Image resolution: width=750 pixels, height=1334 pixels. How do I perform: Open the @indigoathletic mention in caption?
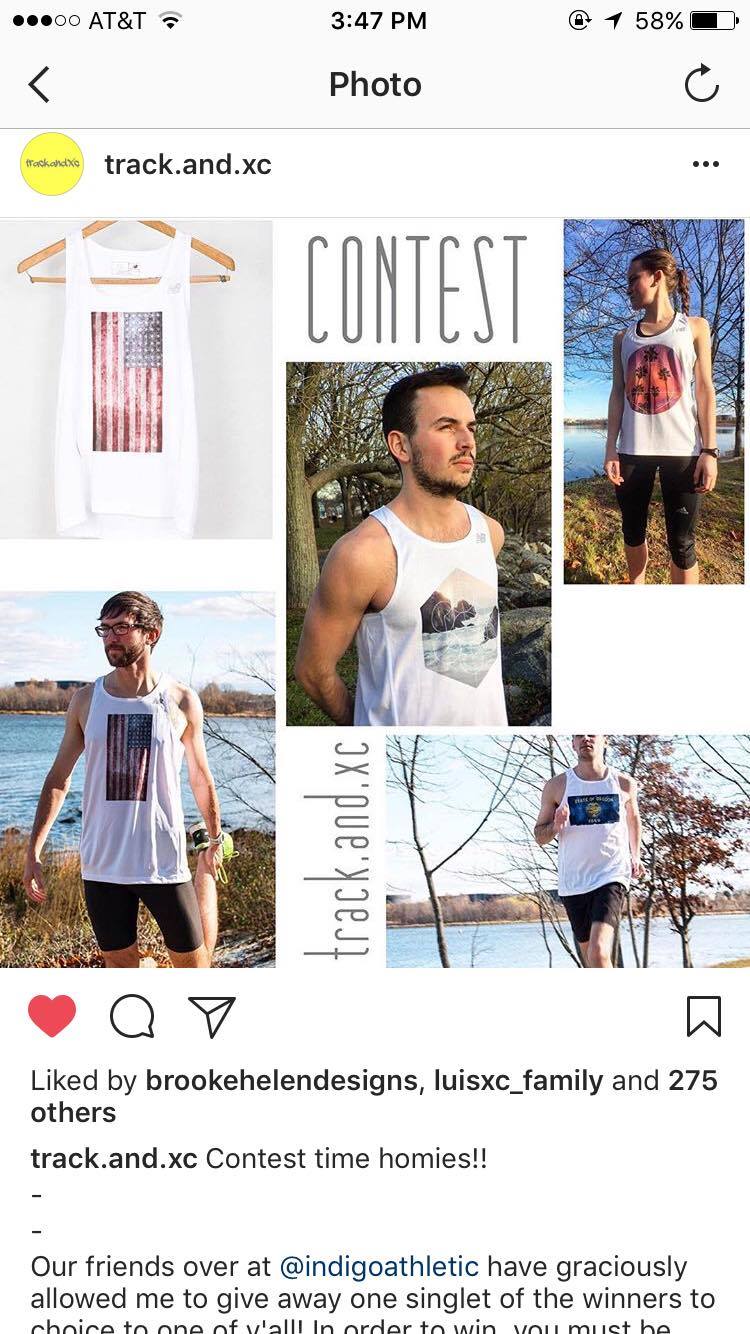(379, 1267)
